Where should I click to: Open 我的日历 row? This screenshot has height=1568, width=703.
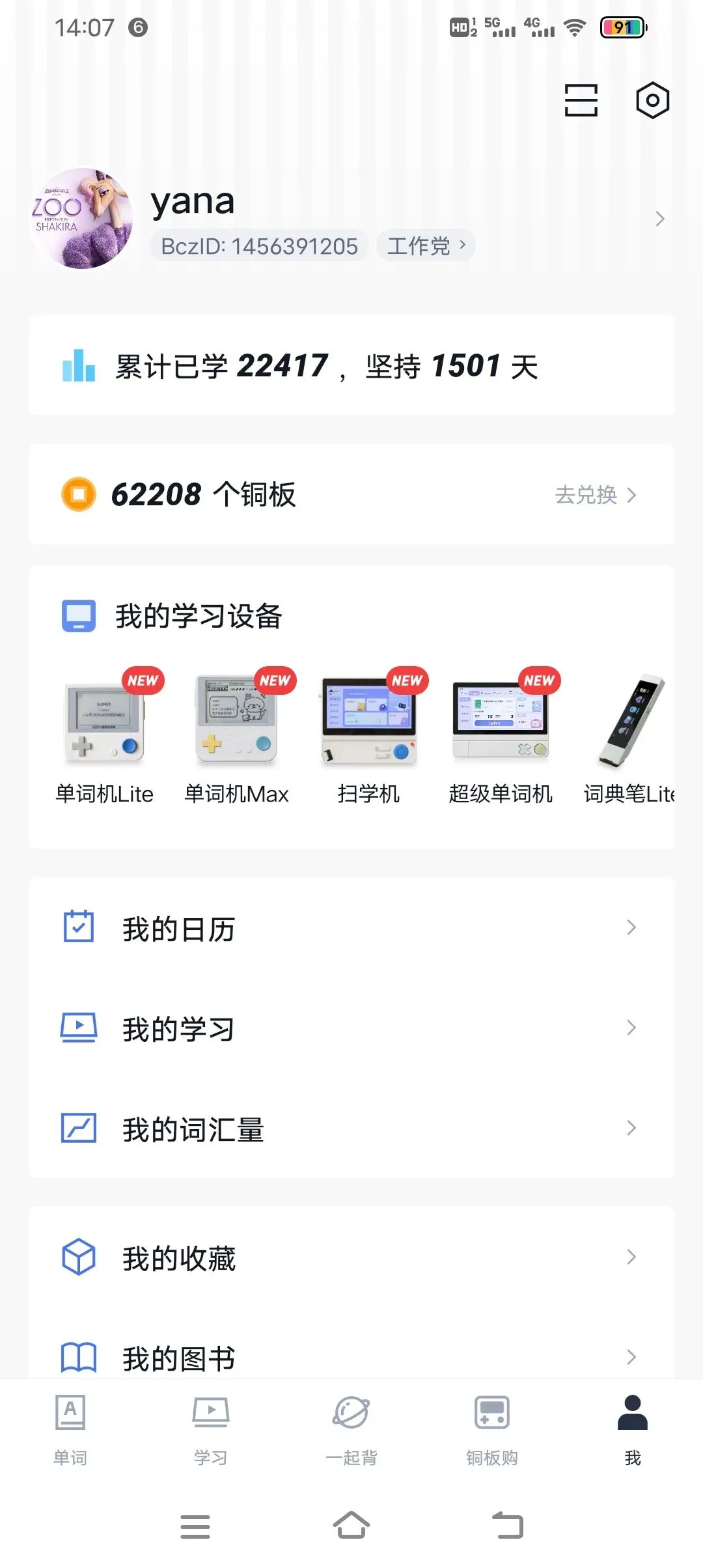click(351, 928)
